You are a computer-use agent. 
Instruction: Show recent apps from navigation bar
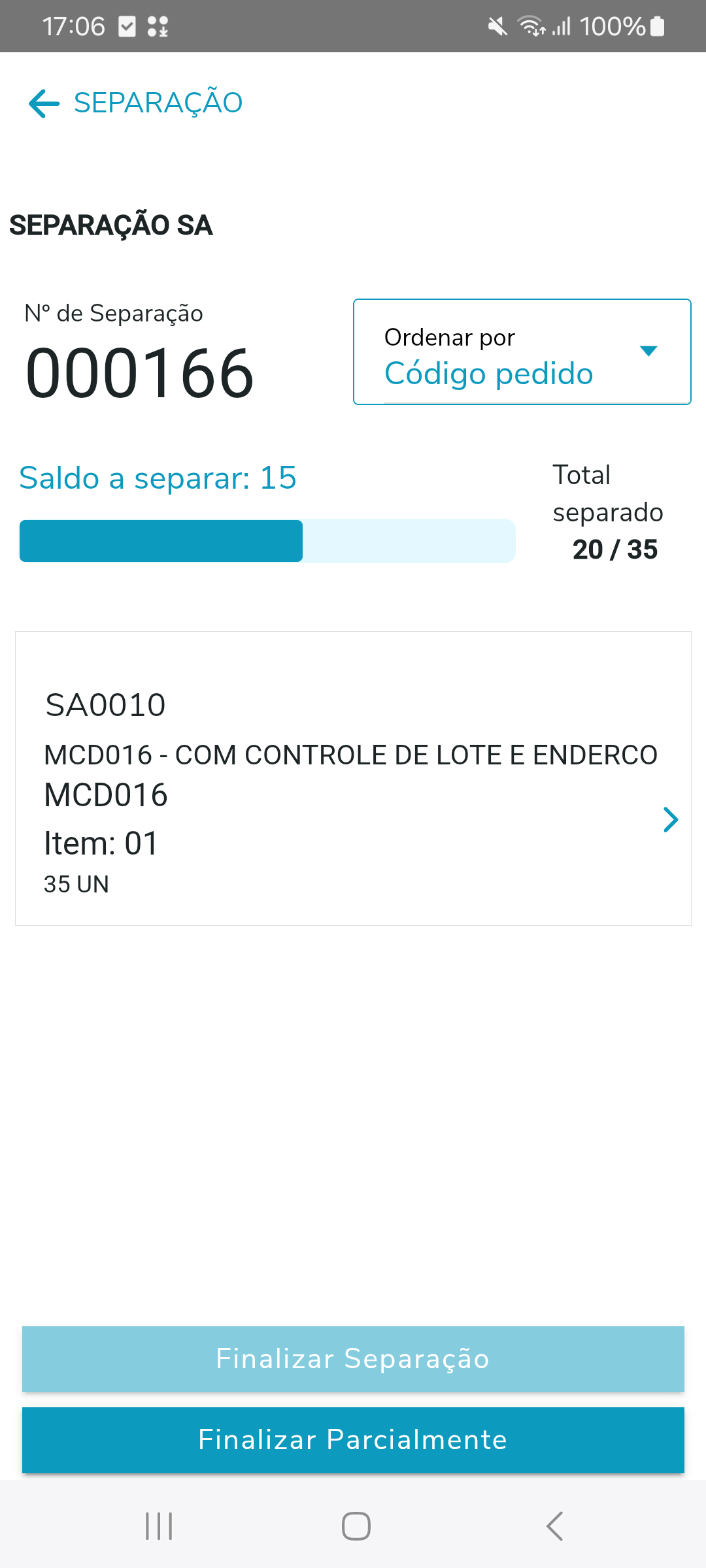pos(159,1526)
